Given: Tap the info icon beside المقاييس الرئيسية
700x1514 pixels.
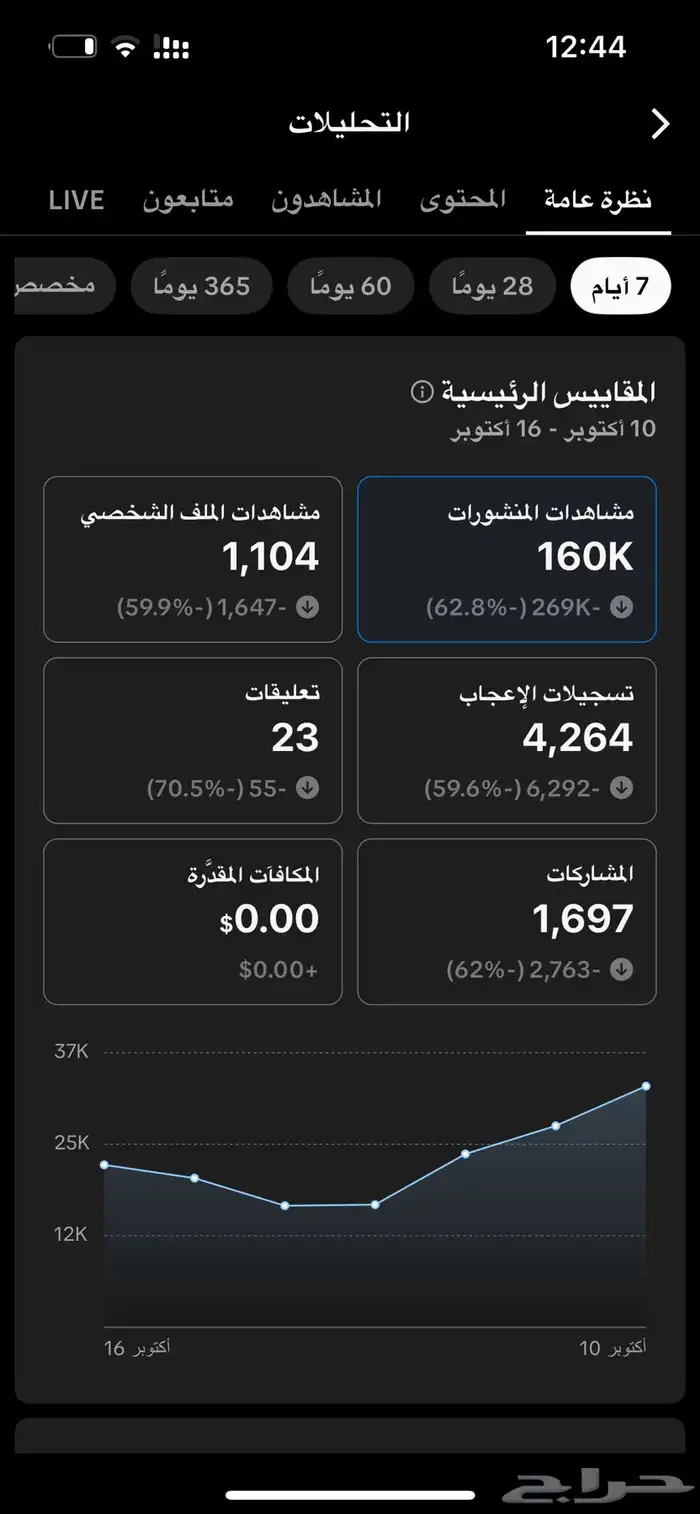Looking at the screenshot, I should coord(422,391).
